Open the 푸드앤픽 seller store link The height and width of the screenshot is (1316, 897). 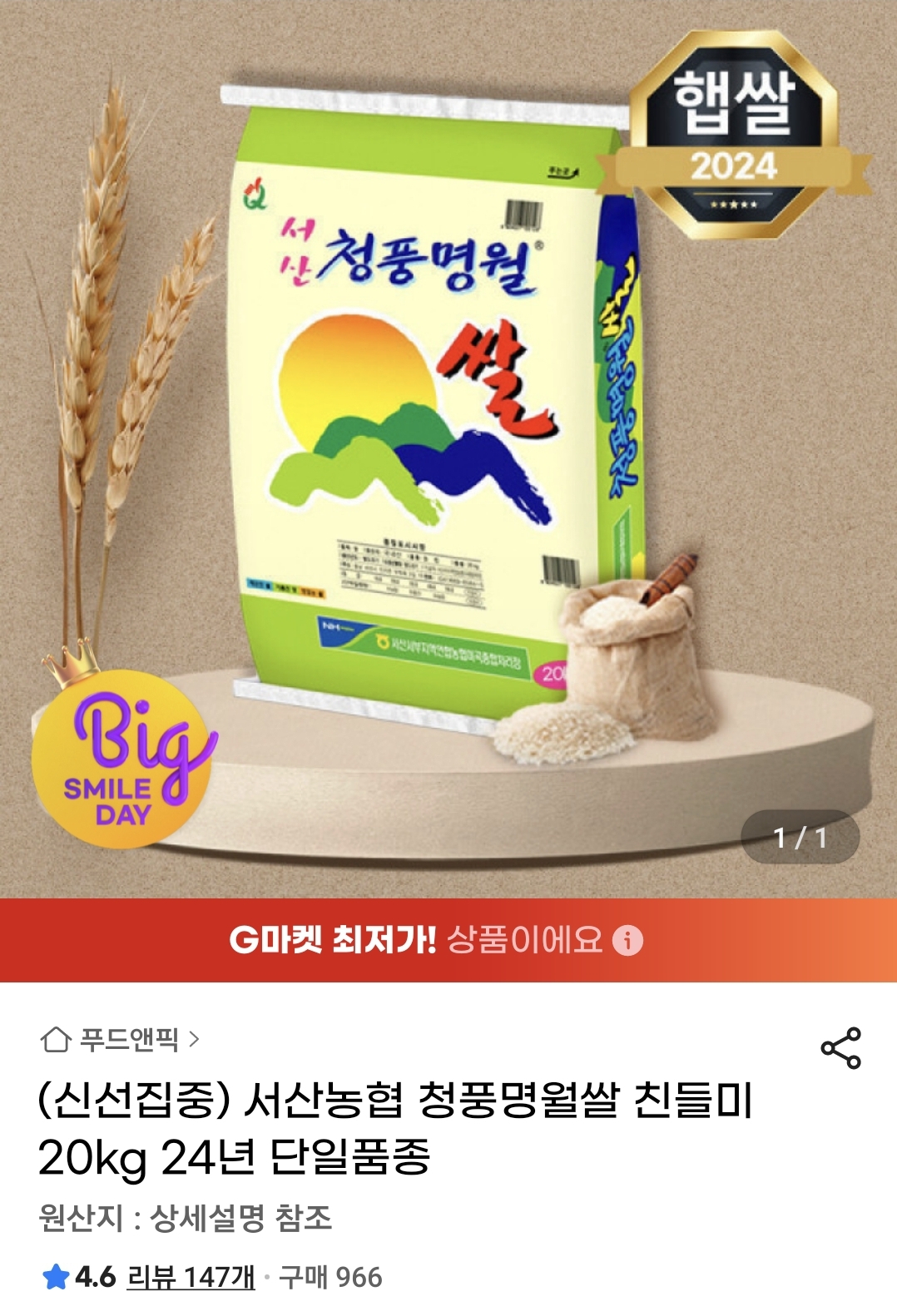(x=121, y=1039)
